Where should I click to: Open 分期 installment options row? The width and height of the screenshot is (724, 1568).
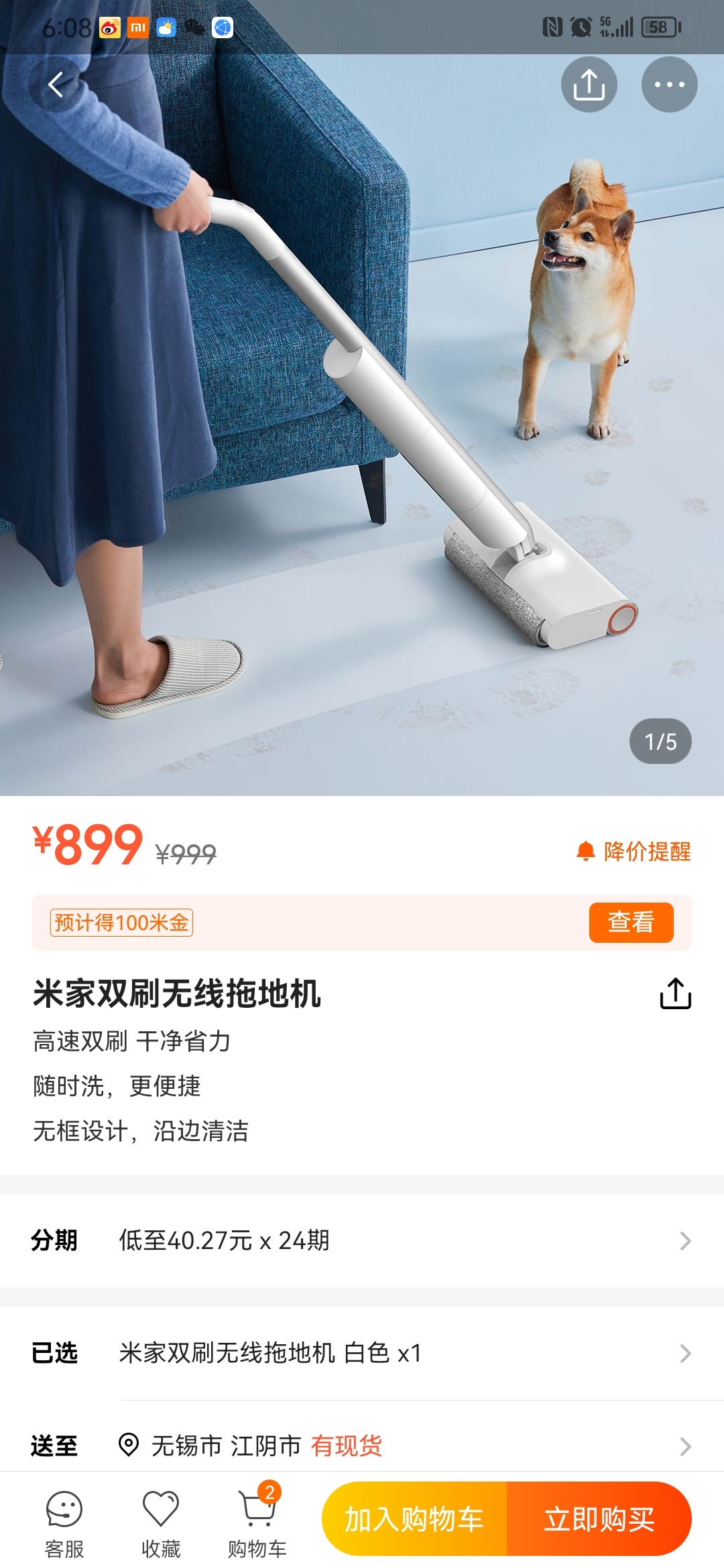[x=362, y=1240]
